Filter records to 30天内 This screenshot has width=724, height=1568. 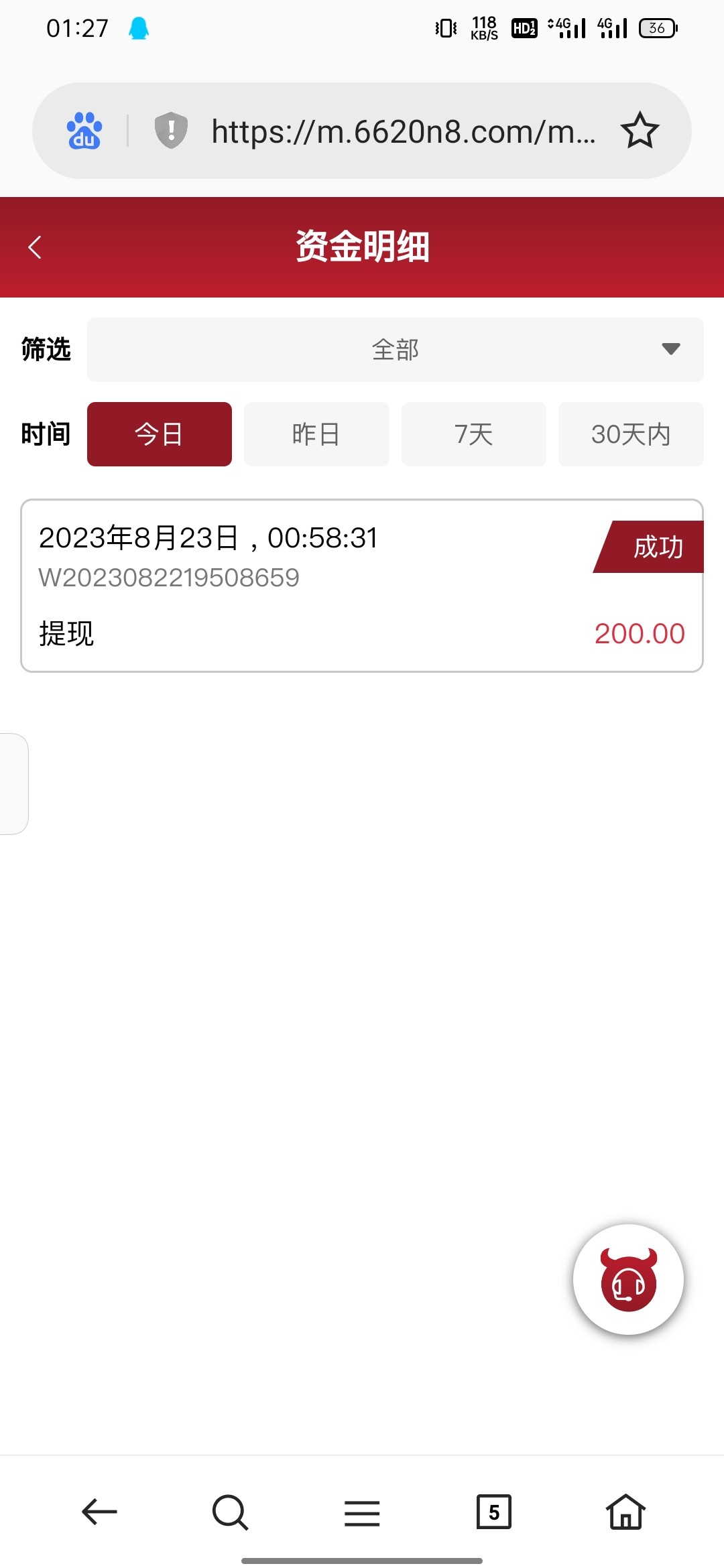(x=631, y=434)
